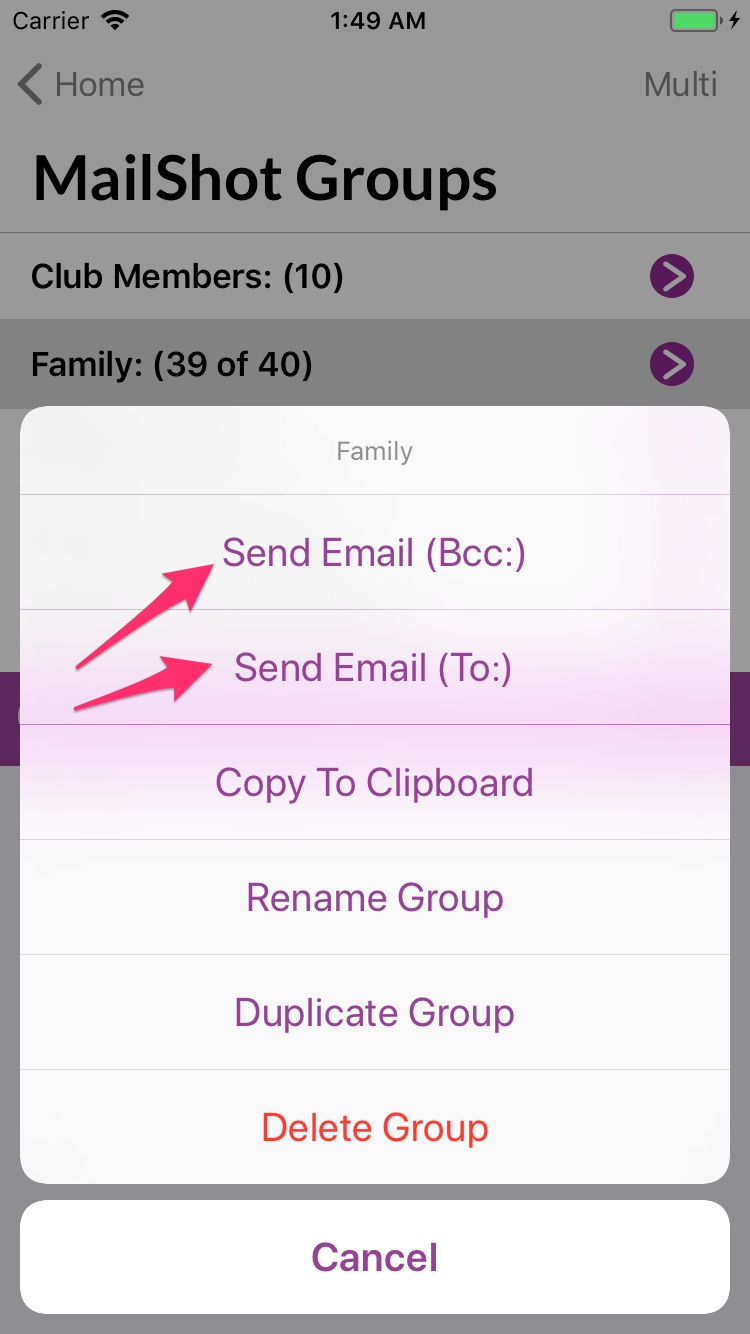Open the Club Members group detail chevron
This screenshot has height=1334, width=750.
tap(671, 276)
